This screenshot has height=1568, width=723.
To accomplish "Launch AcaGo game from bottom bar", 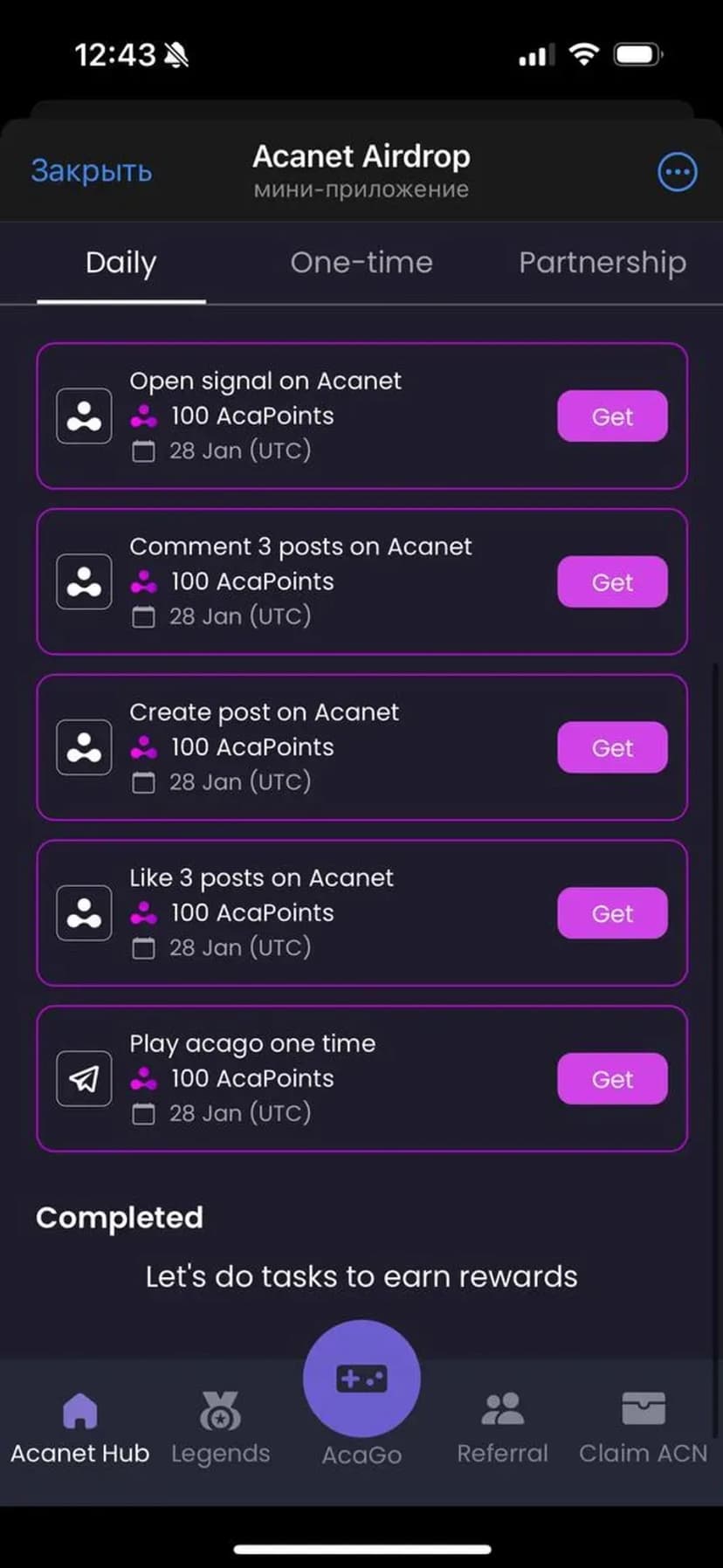I will (361, 1381).
